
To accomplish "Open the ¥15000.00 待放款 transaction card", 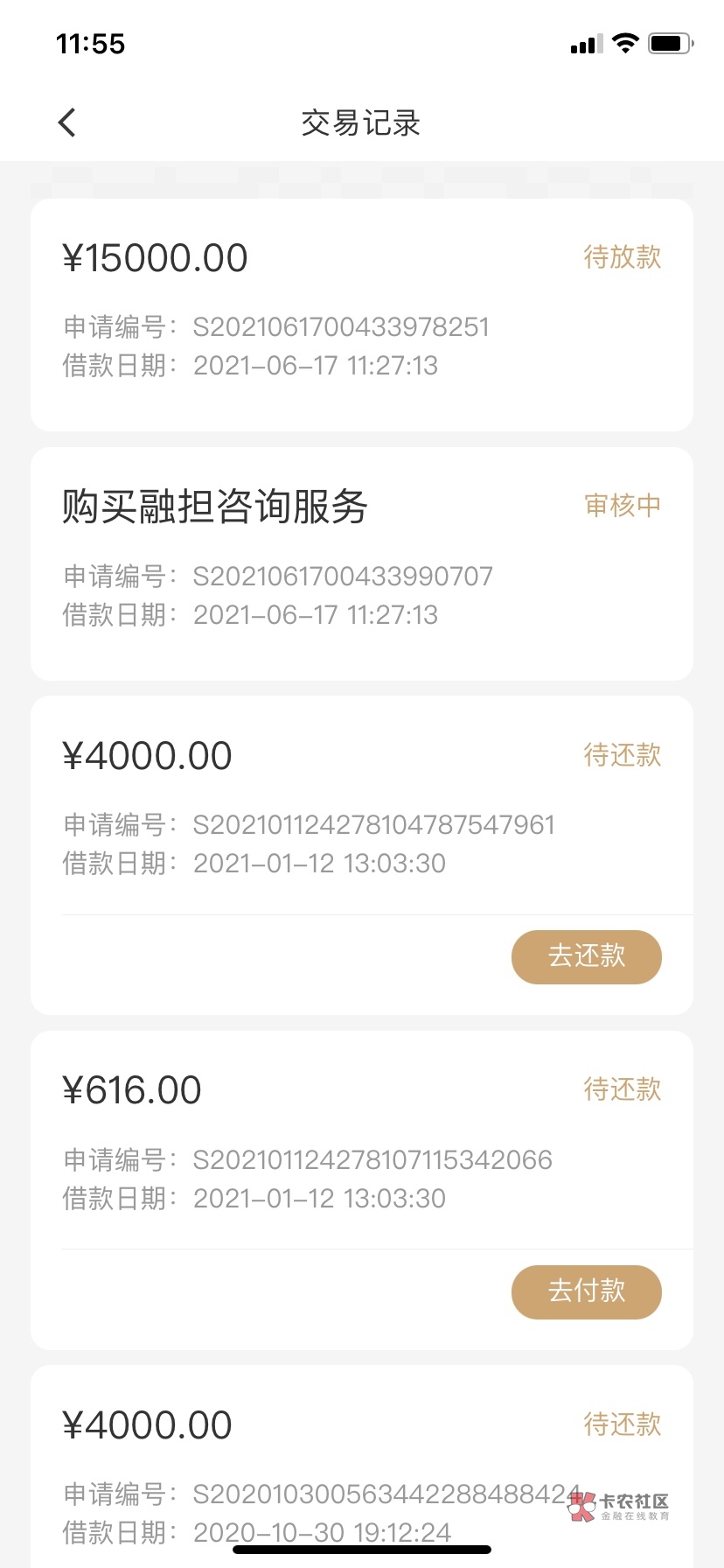I will [361, 313].
